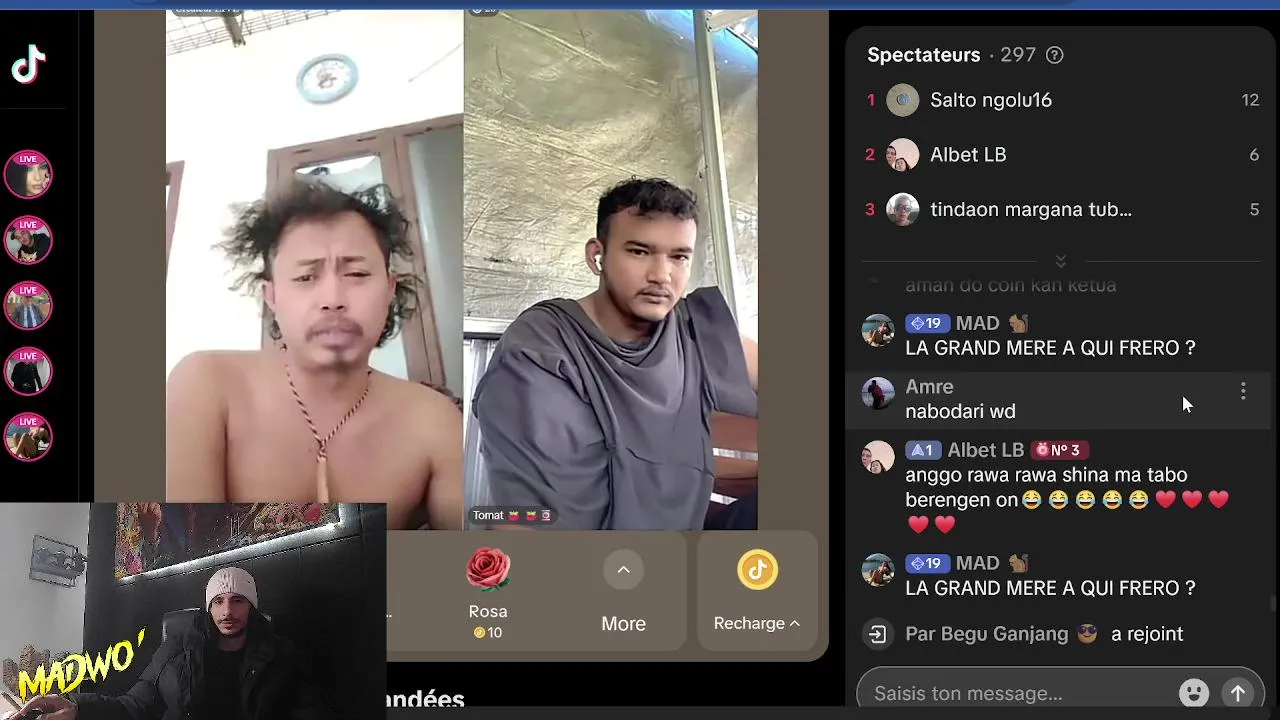Send the chat message
Viewport: 1280px width, 720px height.
(x=1238, y=693)
